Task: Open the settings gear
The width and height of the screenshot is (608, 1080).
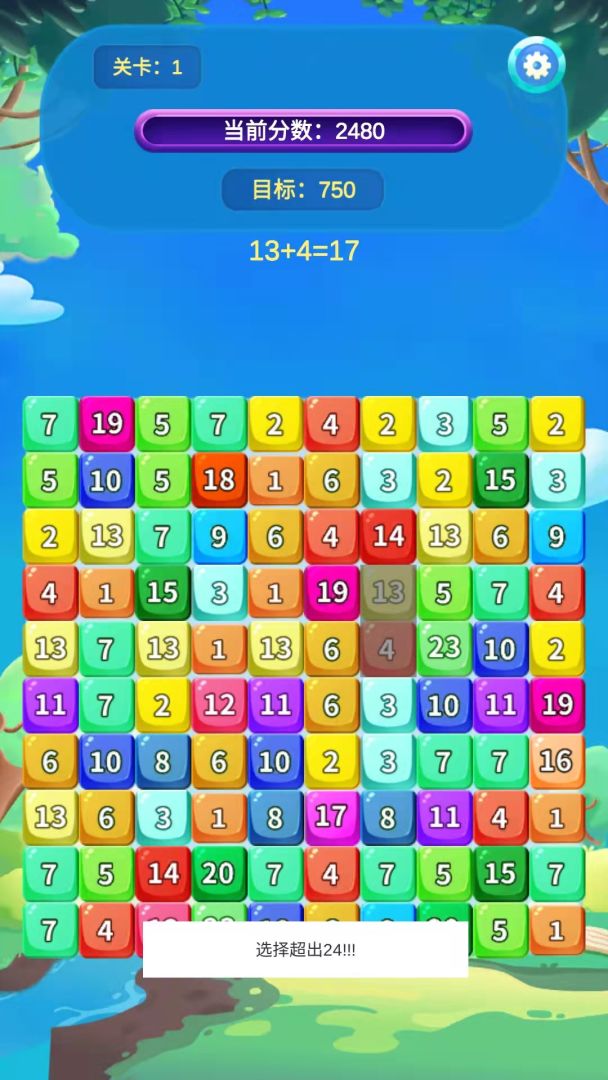Action: pos(537,66)
